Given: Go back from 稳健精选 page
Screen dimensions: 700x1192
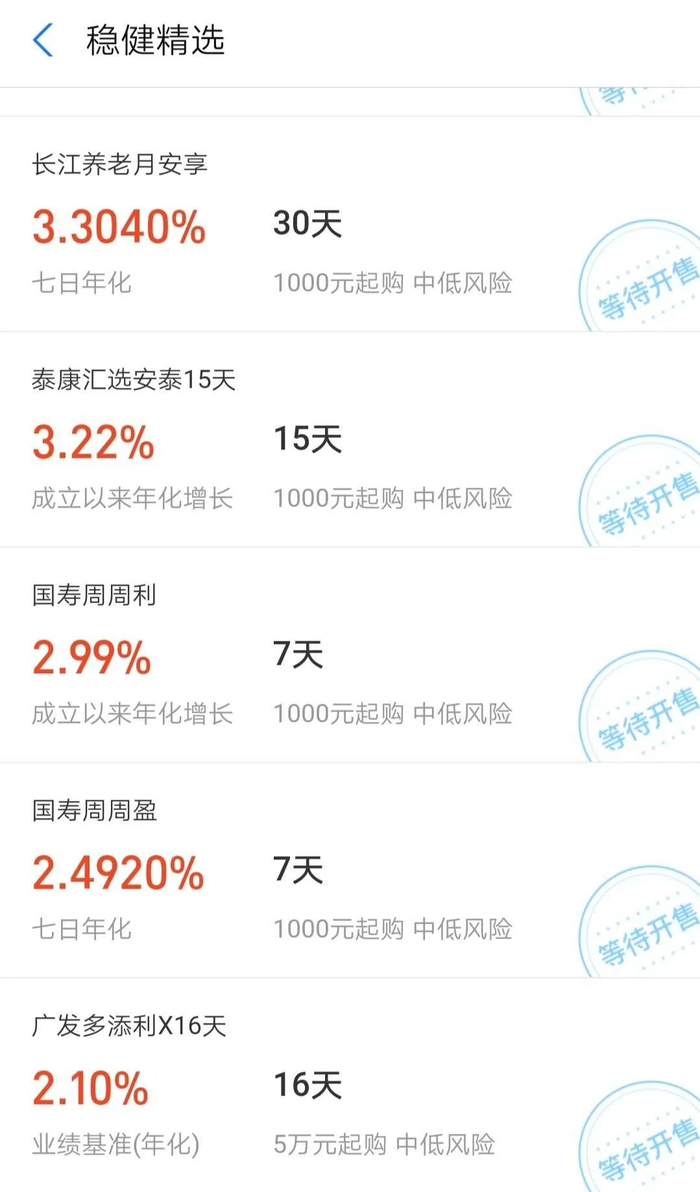Looking at the screenshot, I should [x=43, y=40].
